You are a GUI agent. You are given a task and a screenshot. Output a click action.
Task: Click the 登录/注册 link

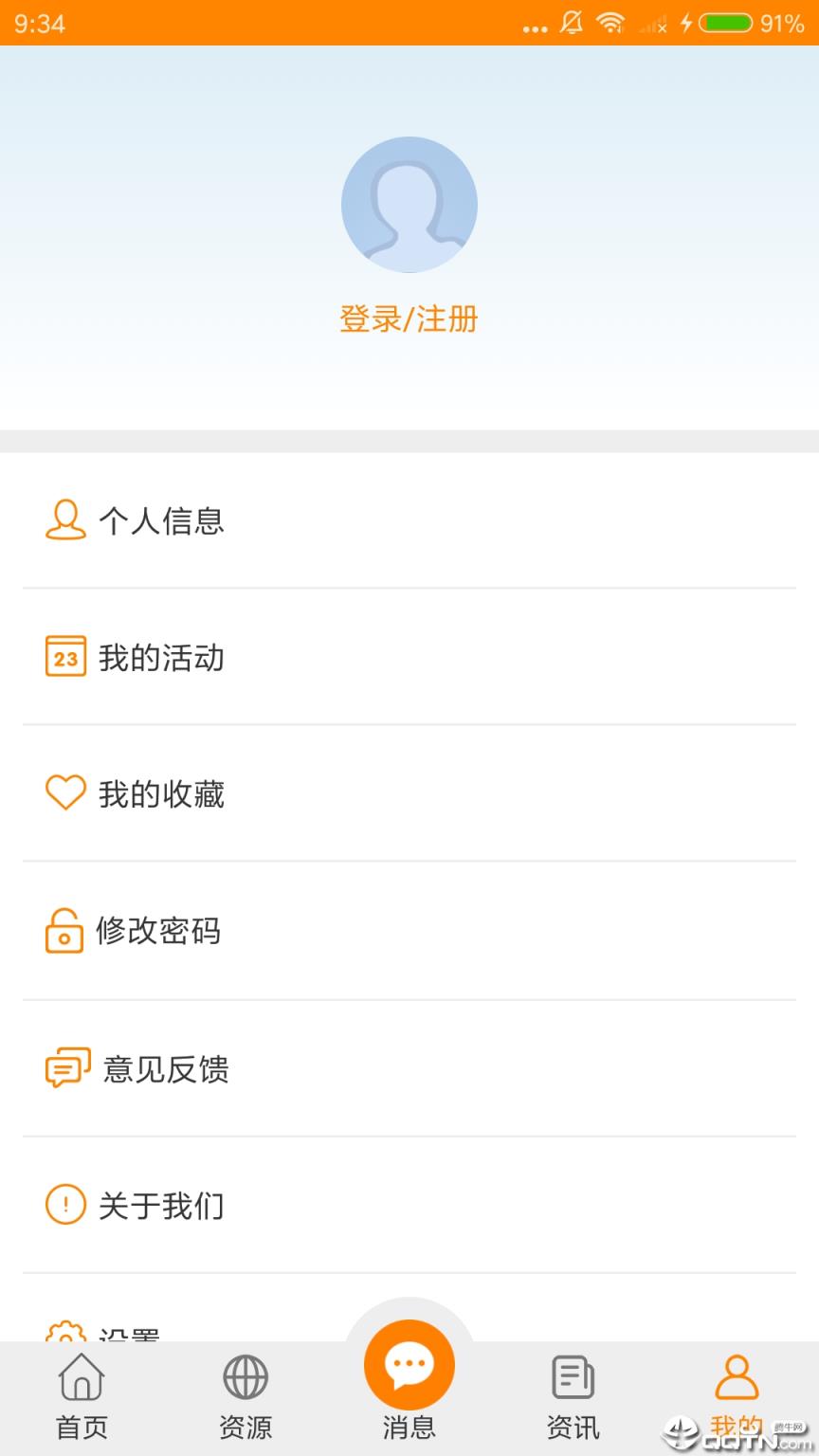click(409, 318)
